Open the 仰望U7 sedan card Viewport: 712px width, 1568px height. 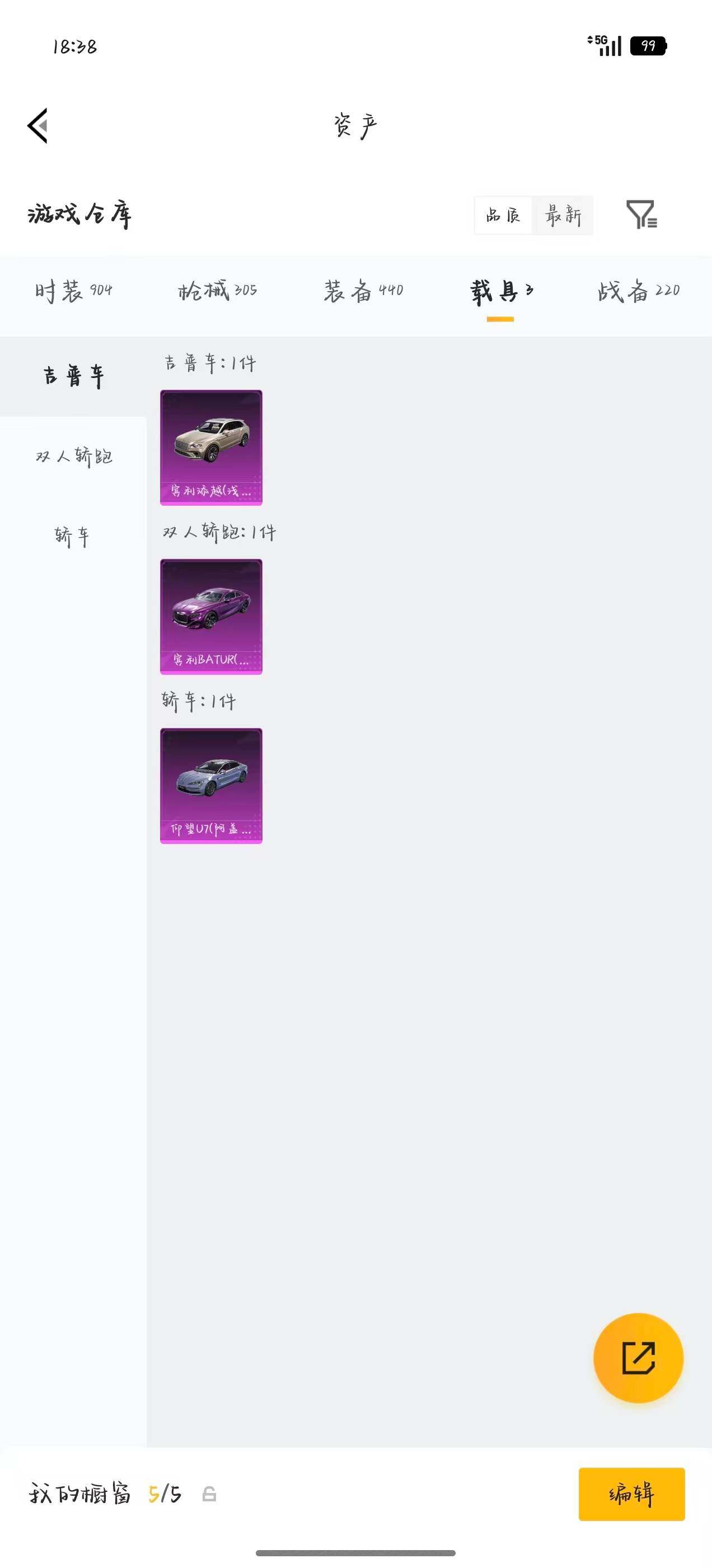point(211,786)
